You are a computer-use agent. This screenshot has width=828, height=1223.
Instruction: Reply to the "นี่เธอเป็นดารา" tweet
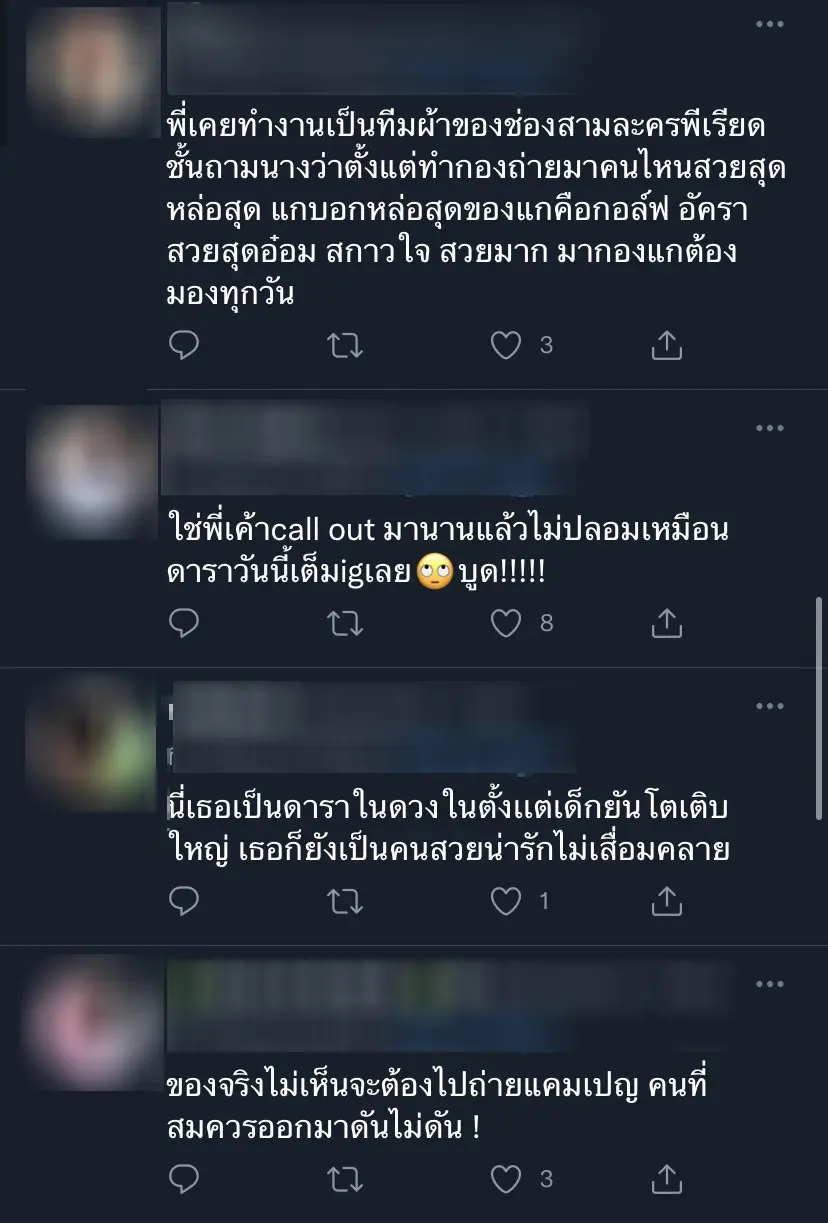click(x=185, y=902)
